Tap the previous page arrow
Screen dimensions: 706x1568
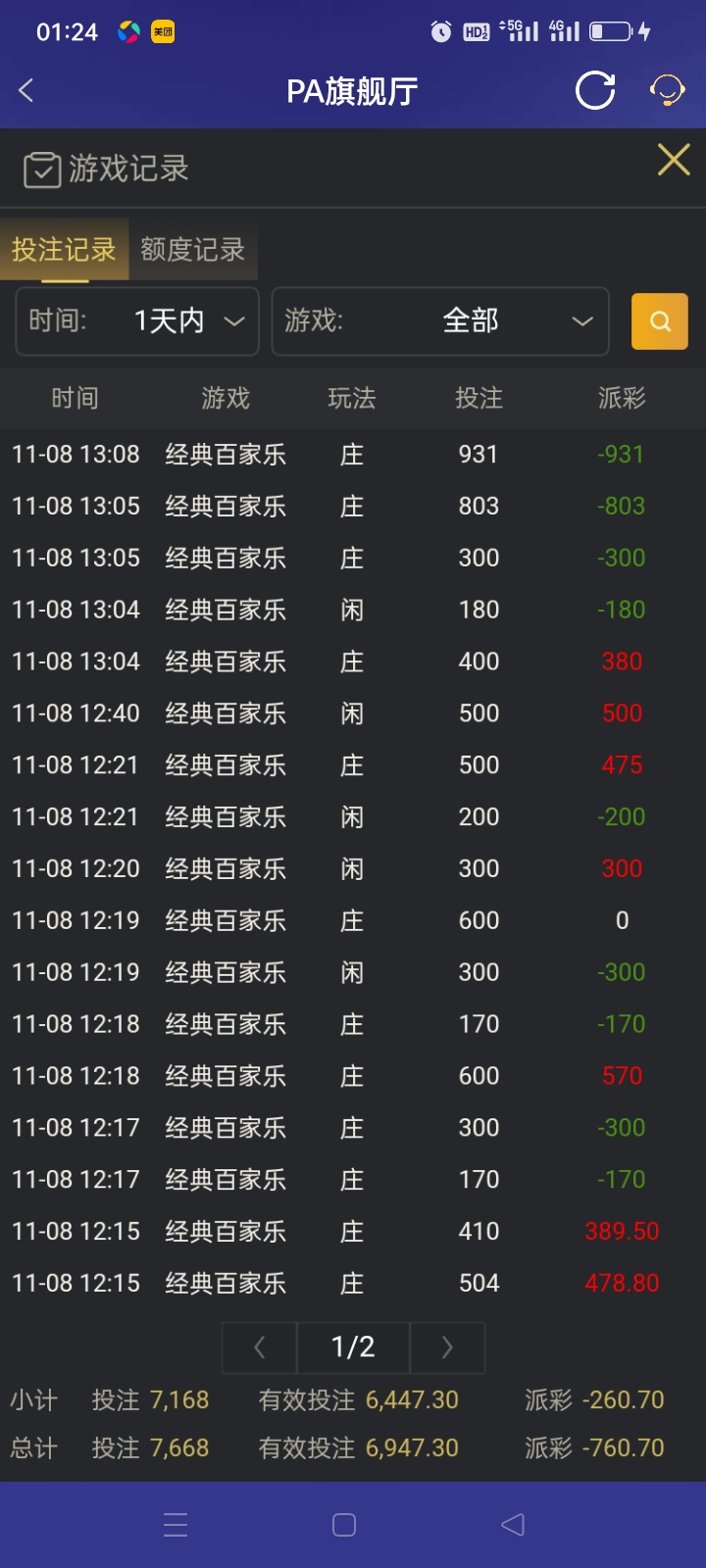coord(259,1347)
